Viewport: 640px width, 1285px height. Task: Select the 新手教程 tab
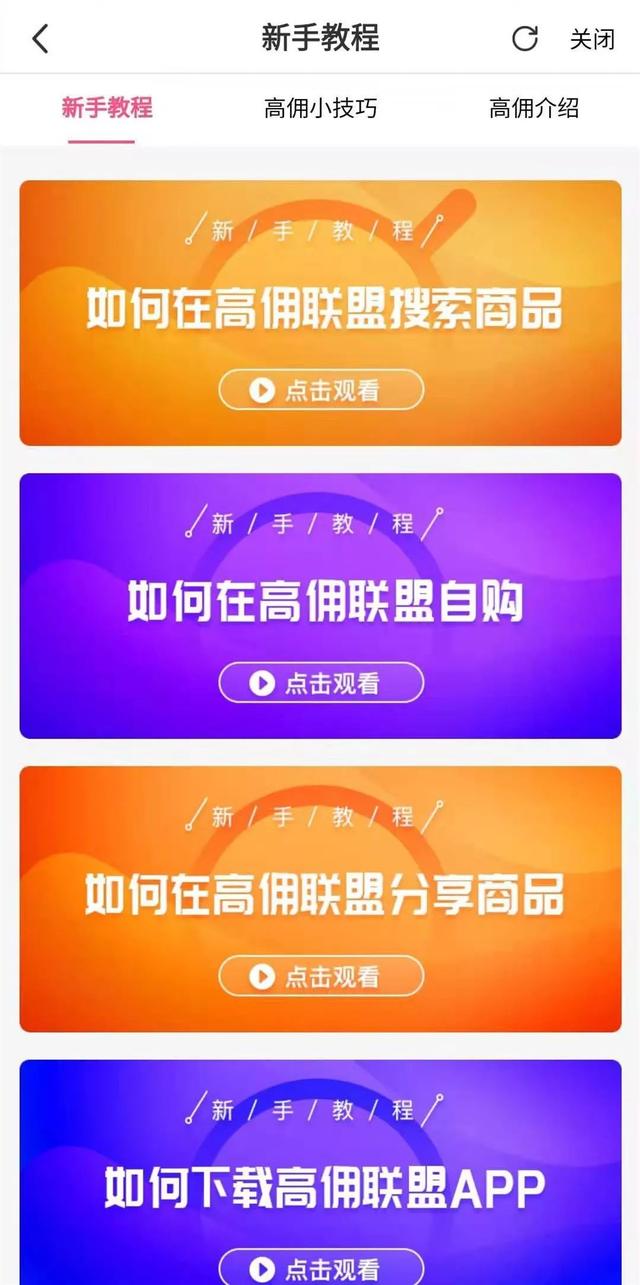[x=107, y=108]
